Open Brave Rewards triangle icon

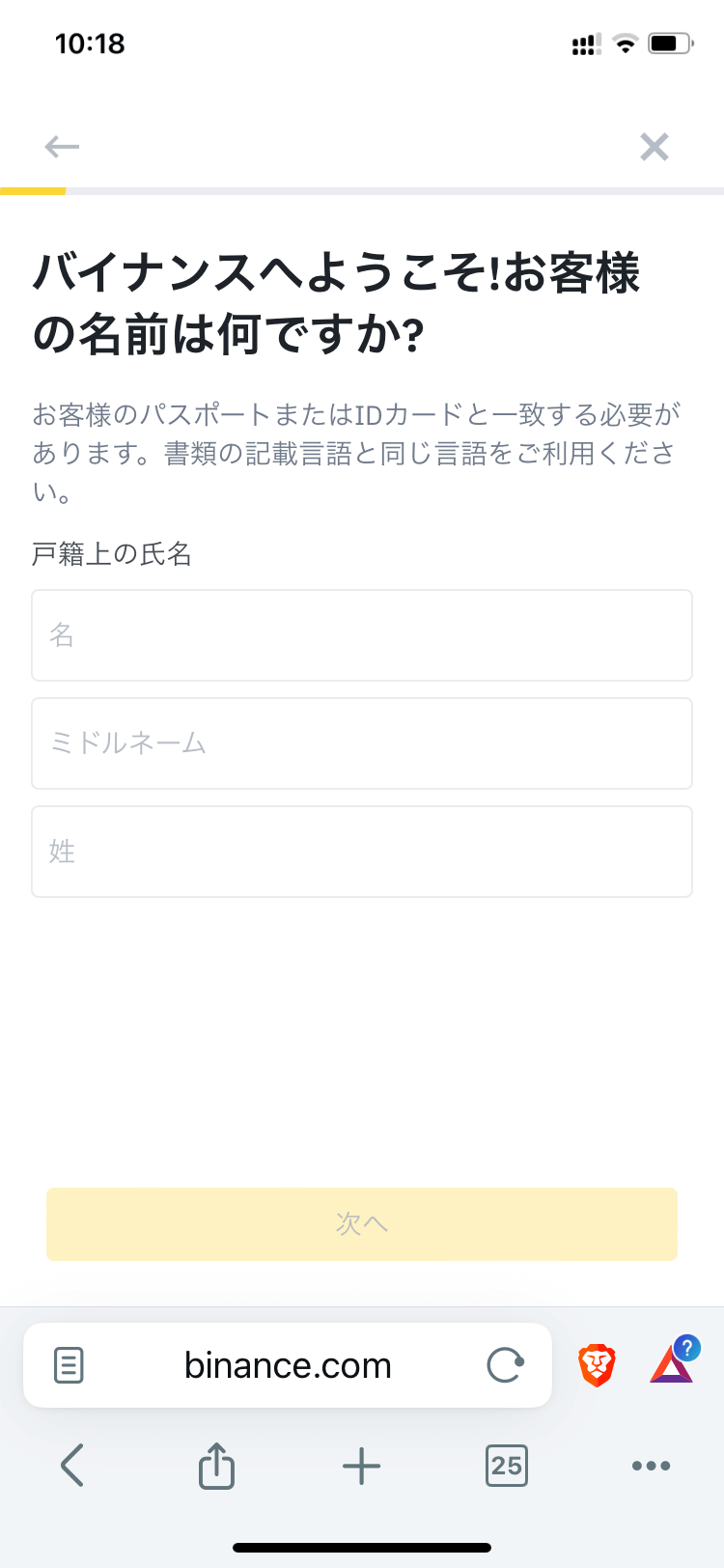point(672,1363)
